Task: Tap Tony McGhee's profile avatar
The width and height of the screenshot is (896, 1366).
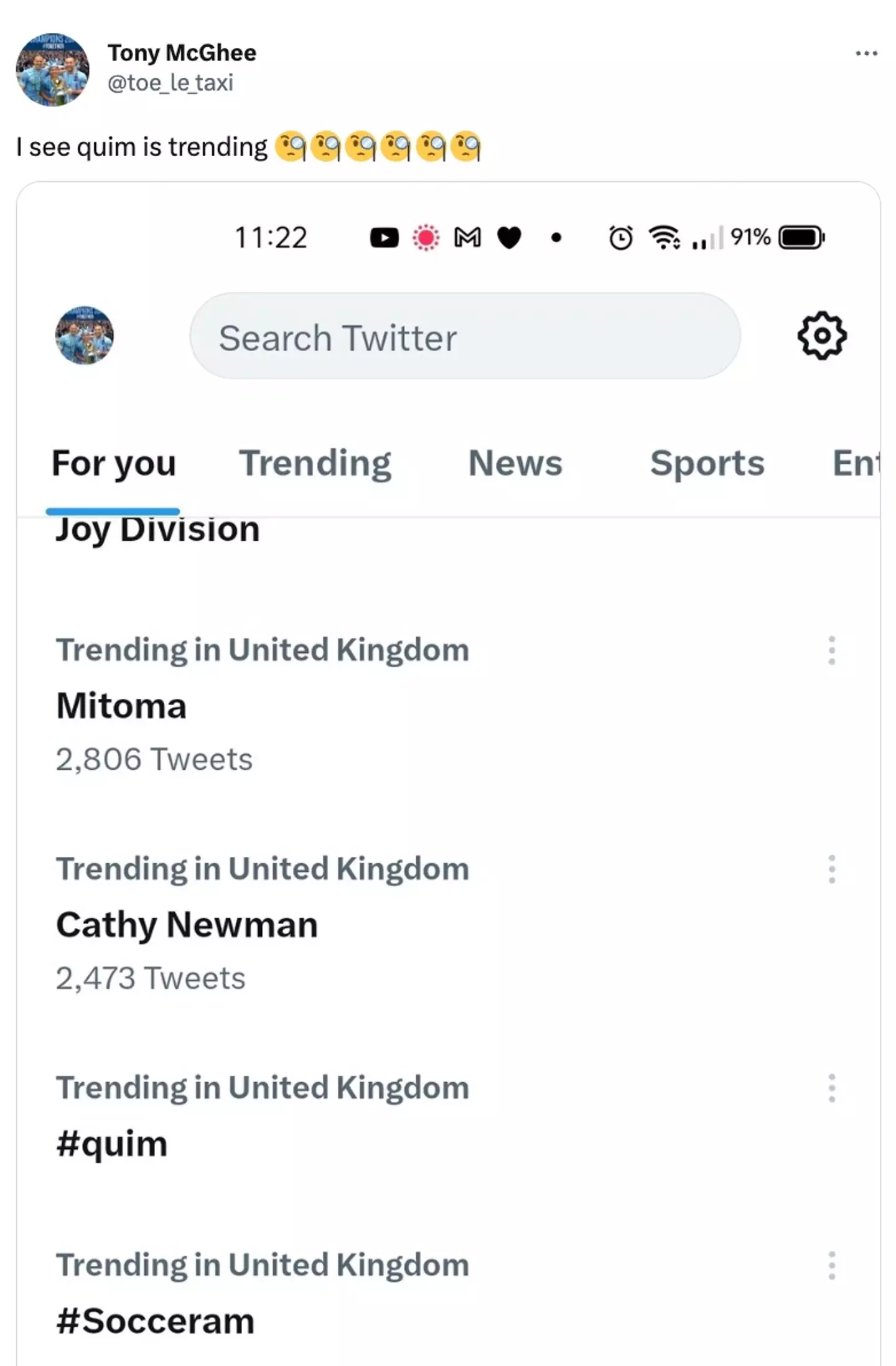Action: click(x=53, y=68)
